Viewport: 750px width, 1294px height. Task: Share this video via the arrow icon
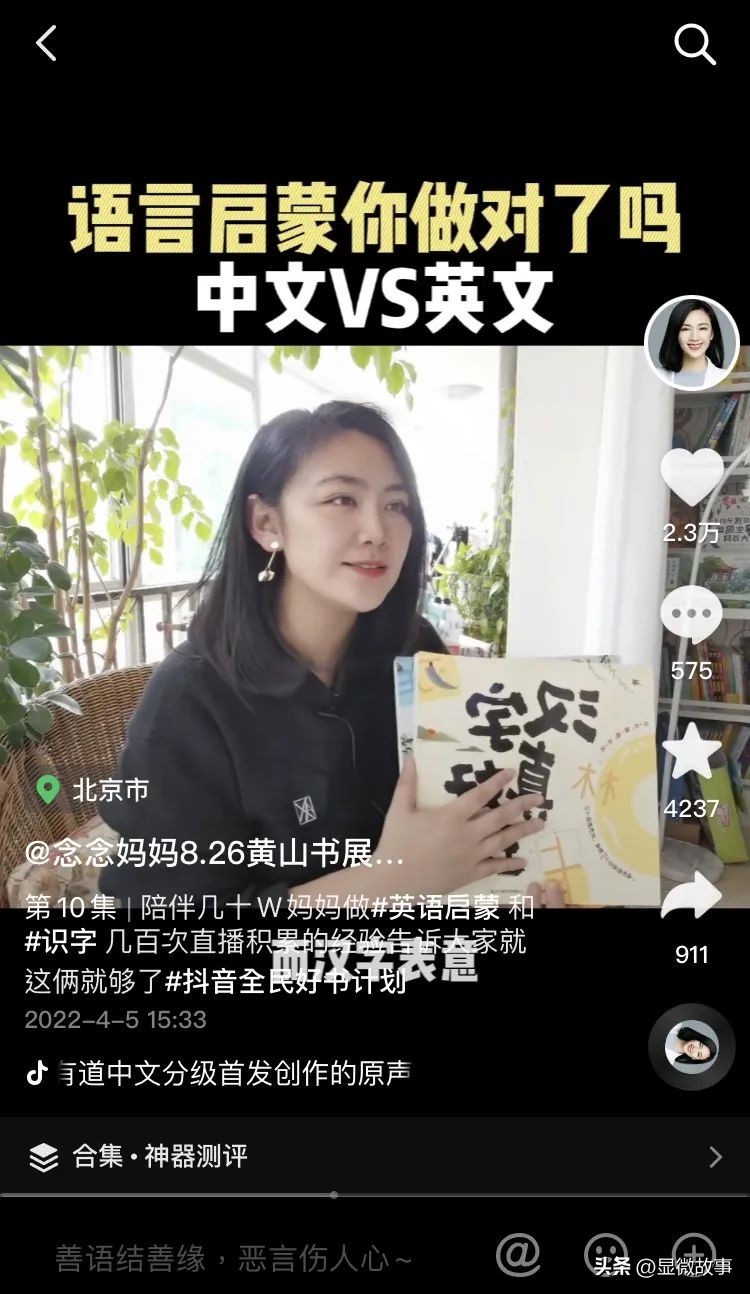click(x=691, y=896)
